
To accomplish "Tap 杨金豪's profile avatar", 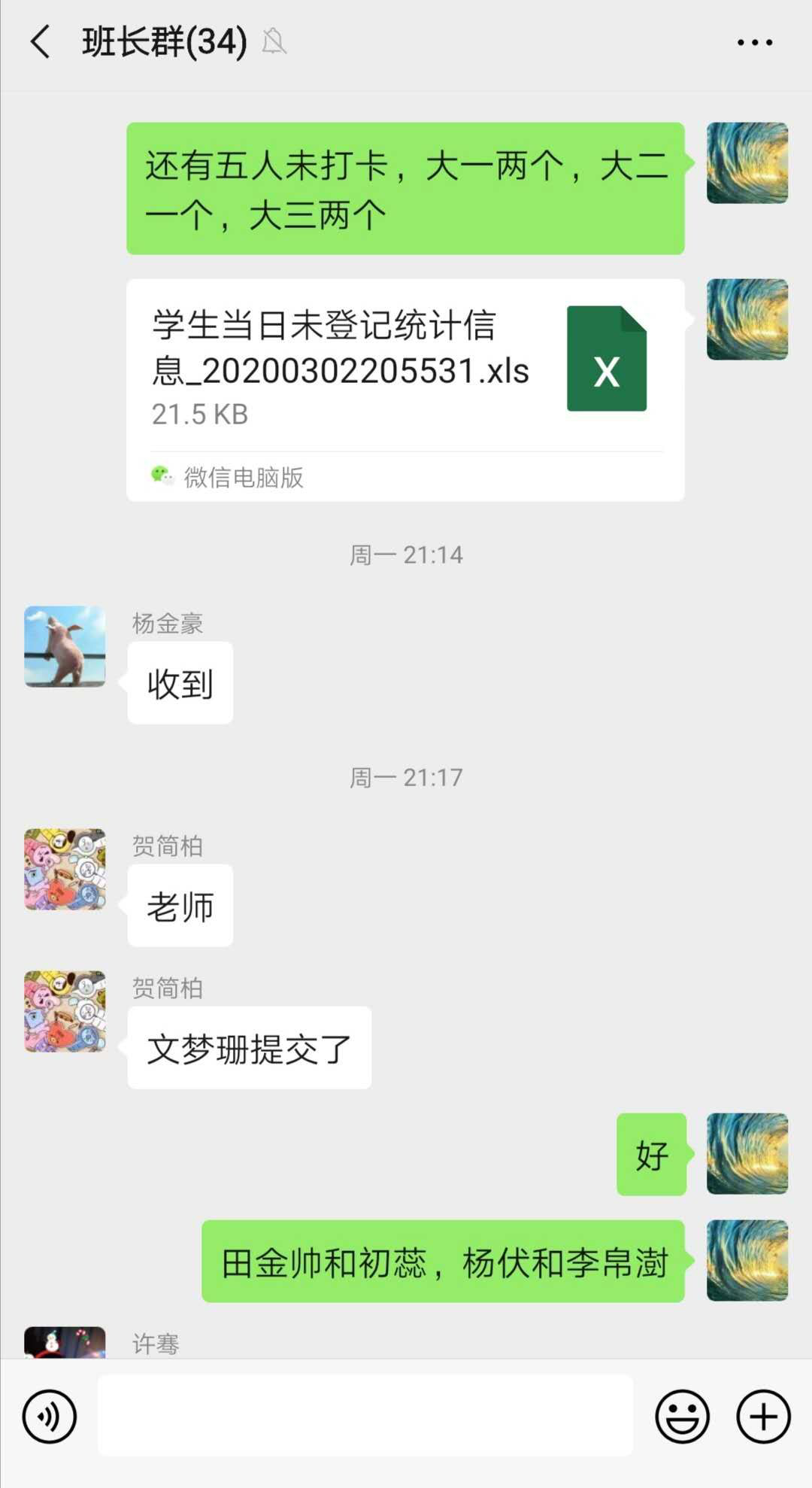I will (65, 646).
